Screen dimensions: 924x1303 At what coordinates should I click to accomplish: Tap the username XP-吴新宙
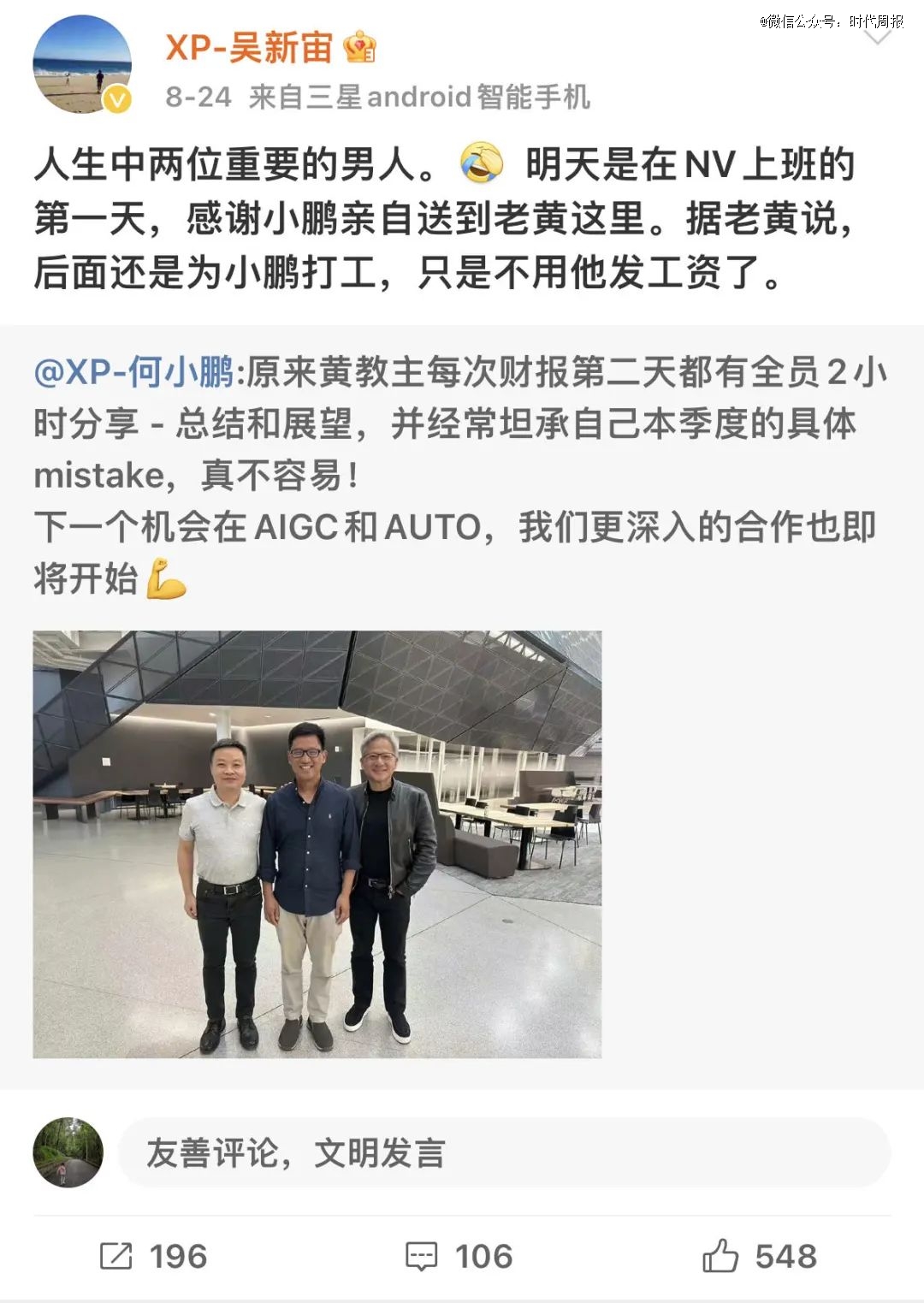249,47
